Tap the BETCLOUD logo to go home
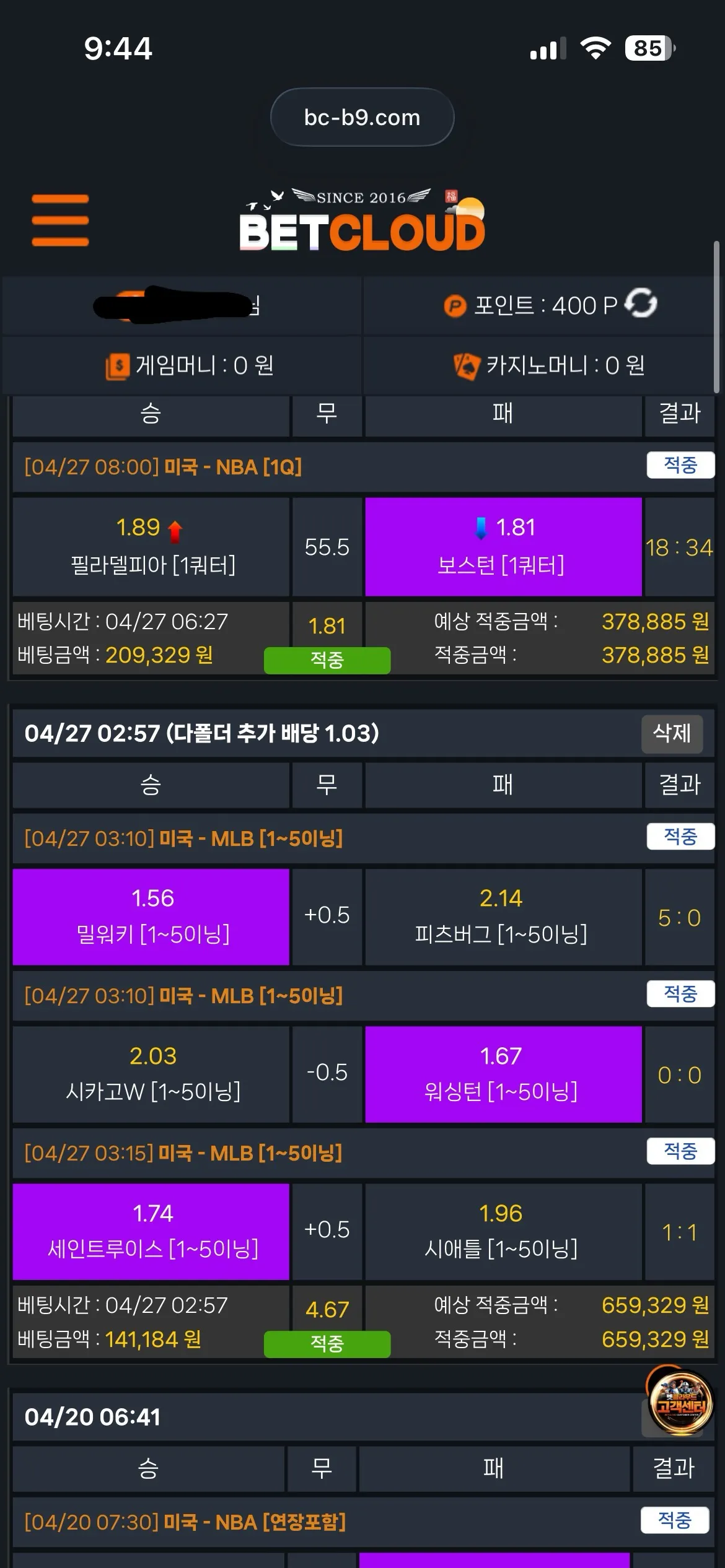725x1568 pixels. 362,220
